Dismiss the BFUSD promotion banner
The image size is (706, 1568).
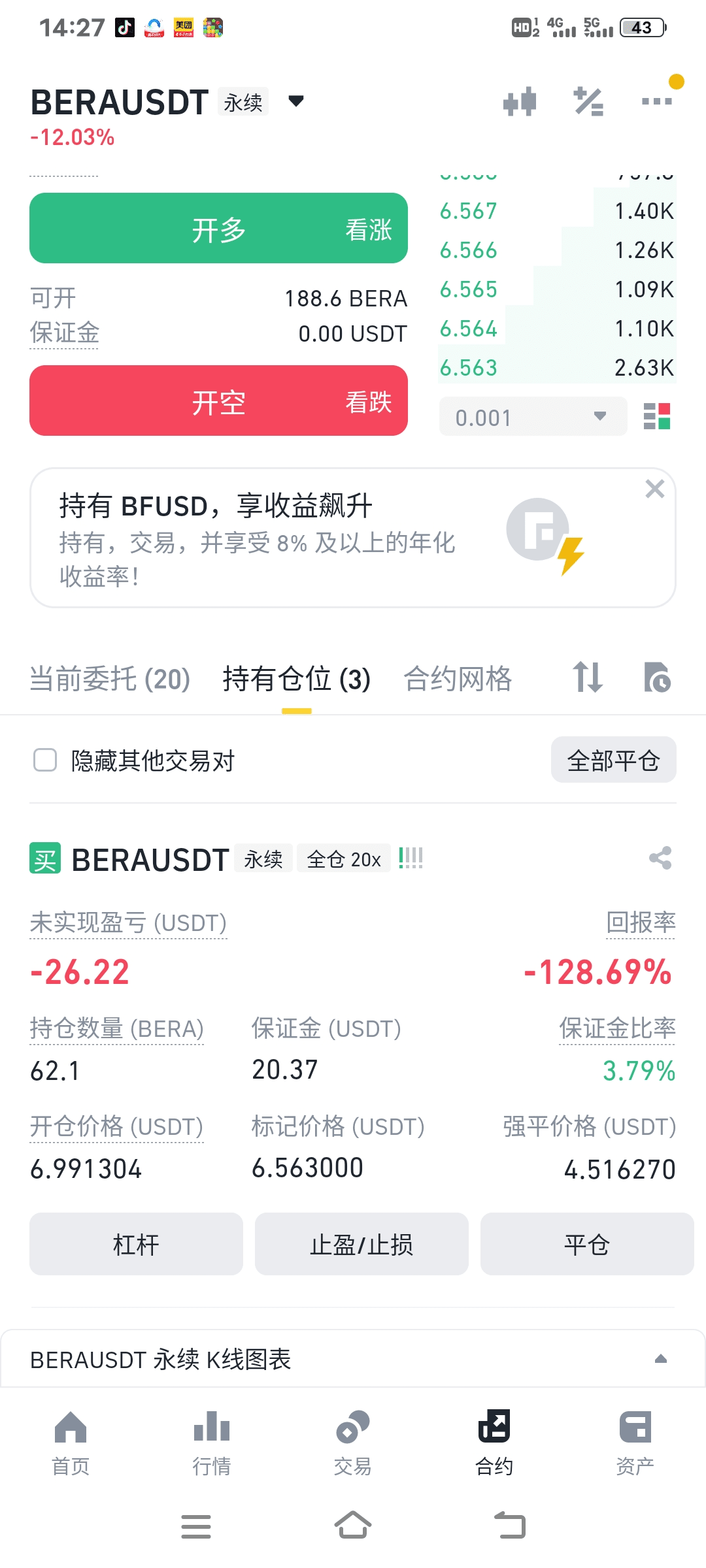click(x=654, y=489)
